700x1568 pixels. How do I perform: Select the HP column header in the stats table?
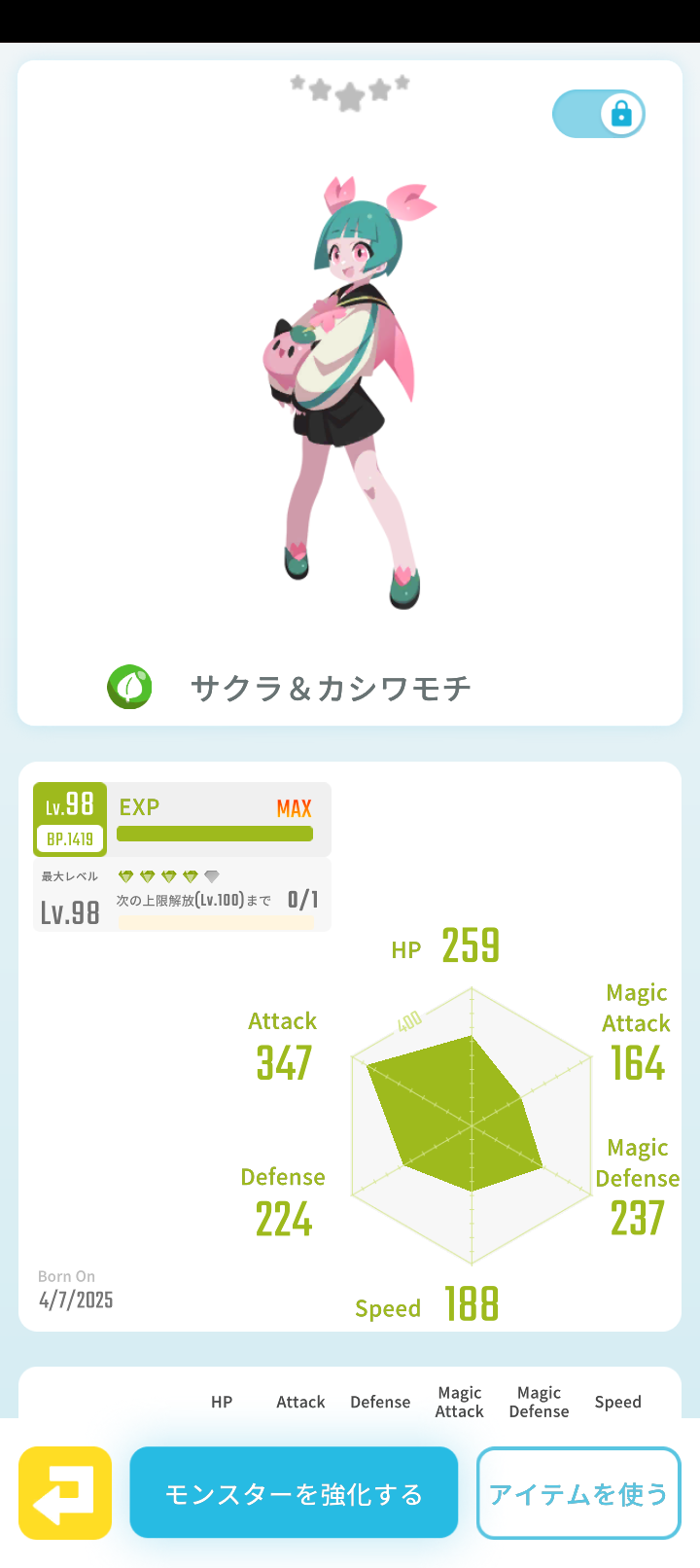[x=222, y=1402]
